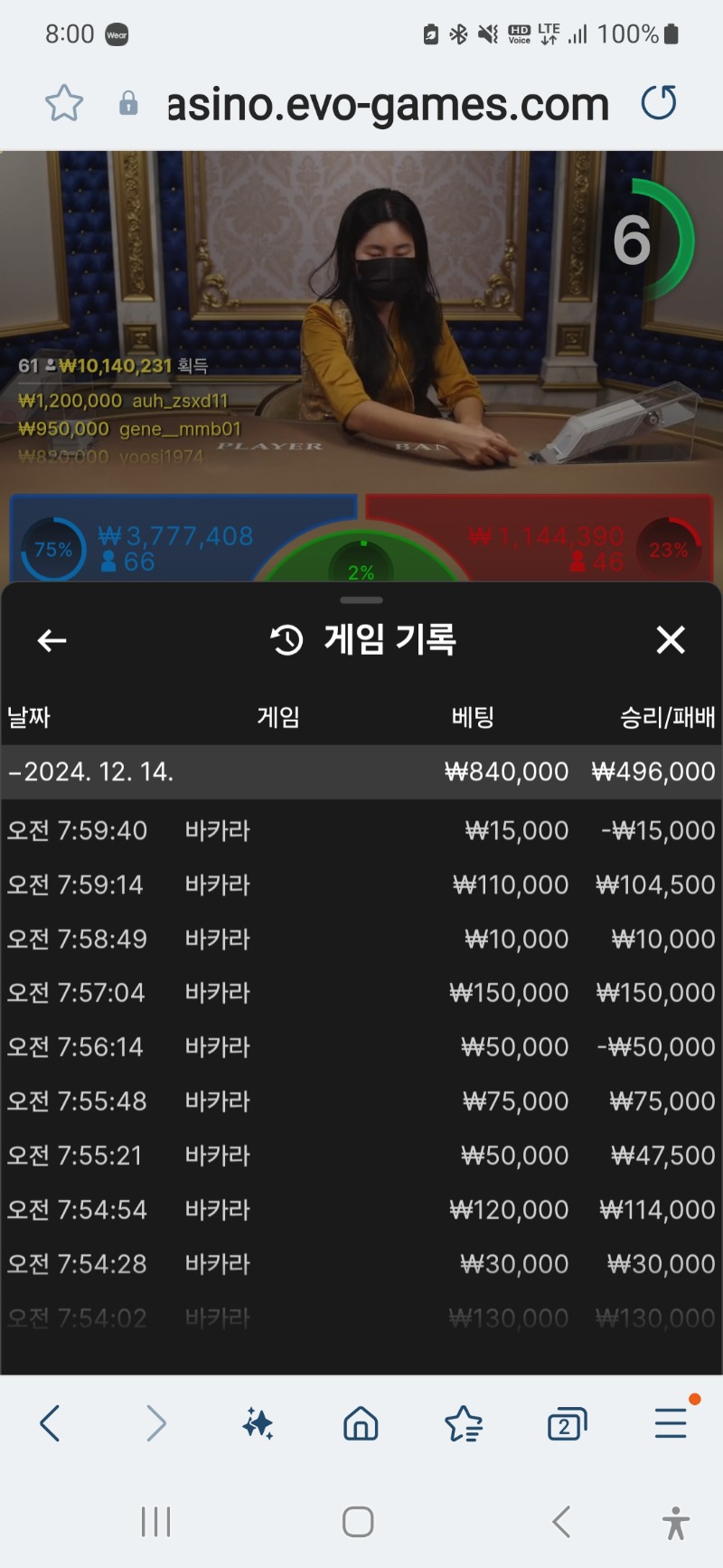Select the 오전 7:55:21 history row

361,1156
